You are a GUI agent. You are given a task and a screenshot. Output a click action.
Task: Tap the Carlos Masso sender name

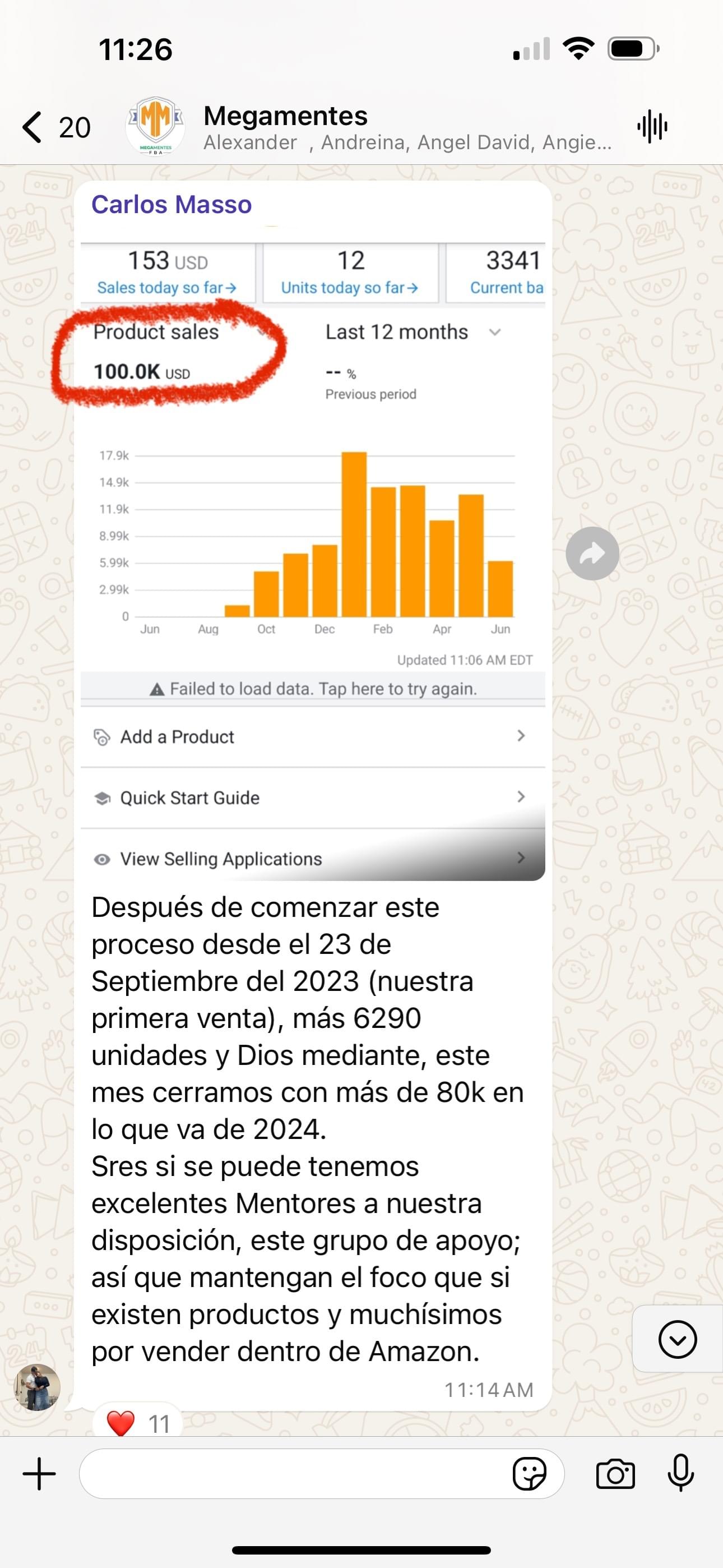172,205
